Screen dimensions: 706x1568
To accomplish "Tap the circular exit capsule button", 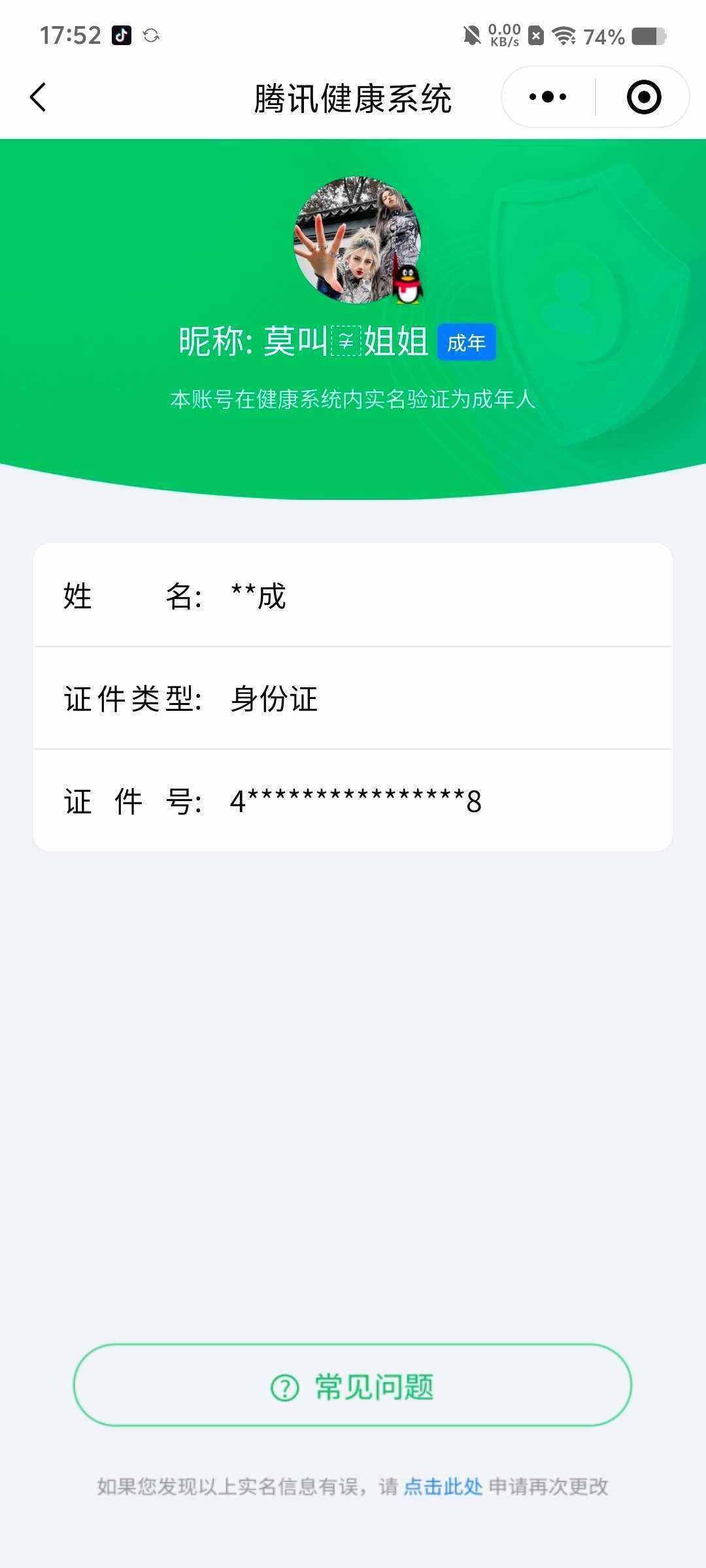I will [644, 95].
